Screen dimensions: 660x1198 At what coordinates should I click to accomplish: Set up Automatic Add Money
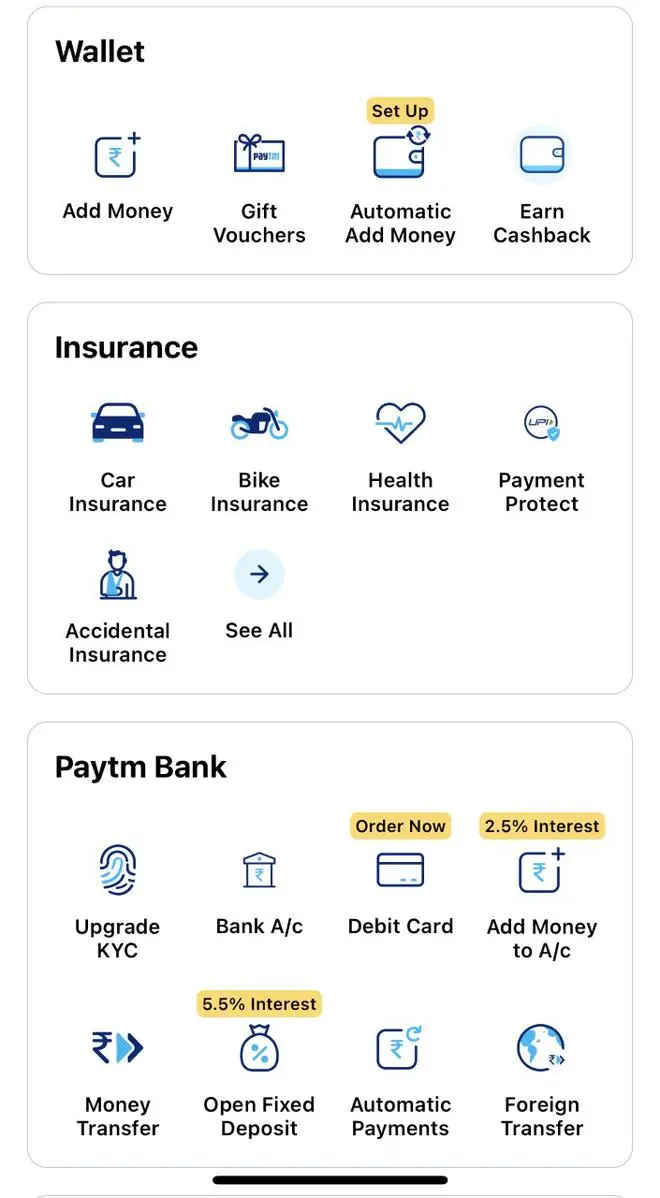[x=400, y=175]
